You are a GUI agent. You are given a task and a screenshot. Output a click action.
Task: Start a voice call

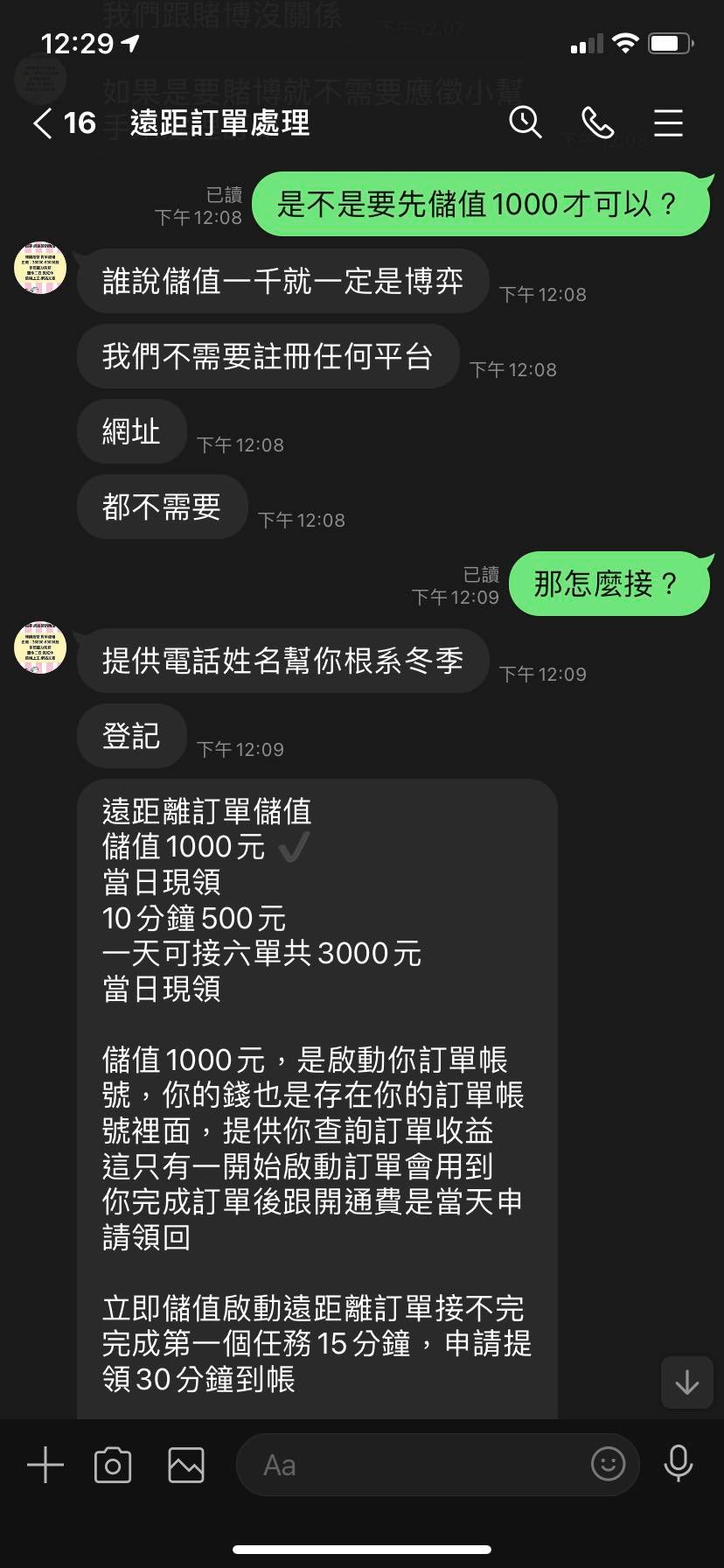tap(598, 123)
